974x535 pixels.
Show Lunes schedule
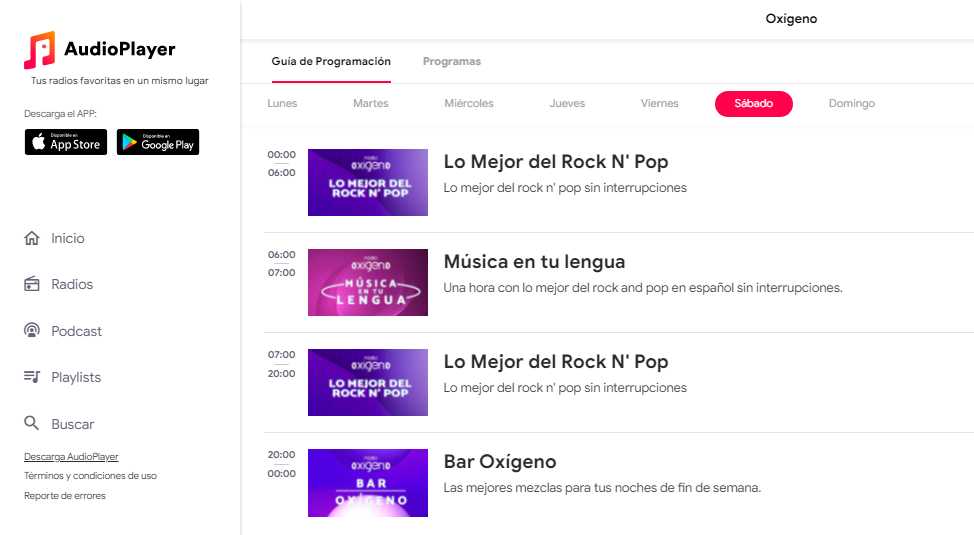tap(282, 104)
